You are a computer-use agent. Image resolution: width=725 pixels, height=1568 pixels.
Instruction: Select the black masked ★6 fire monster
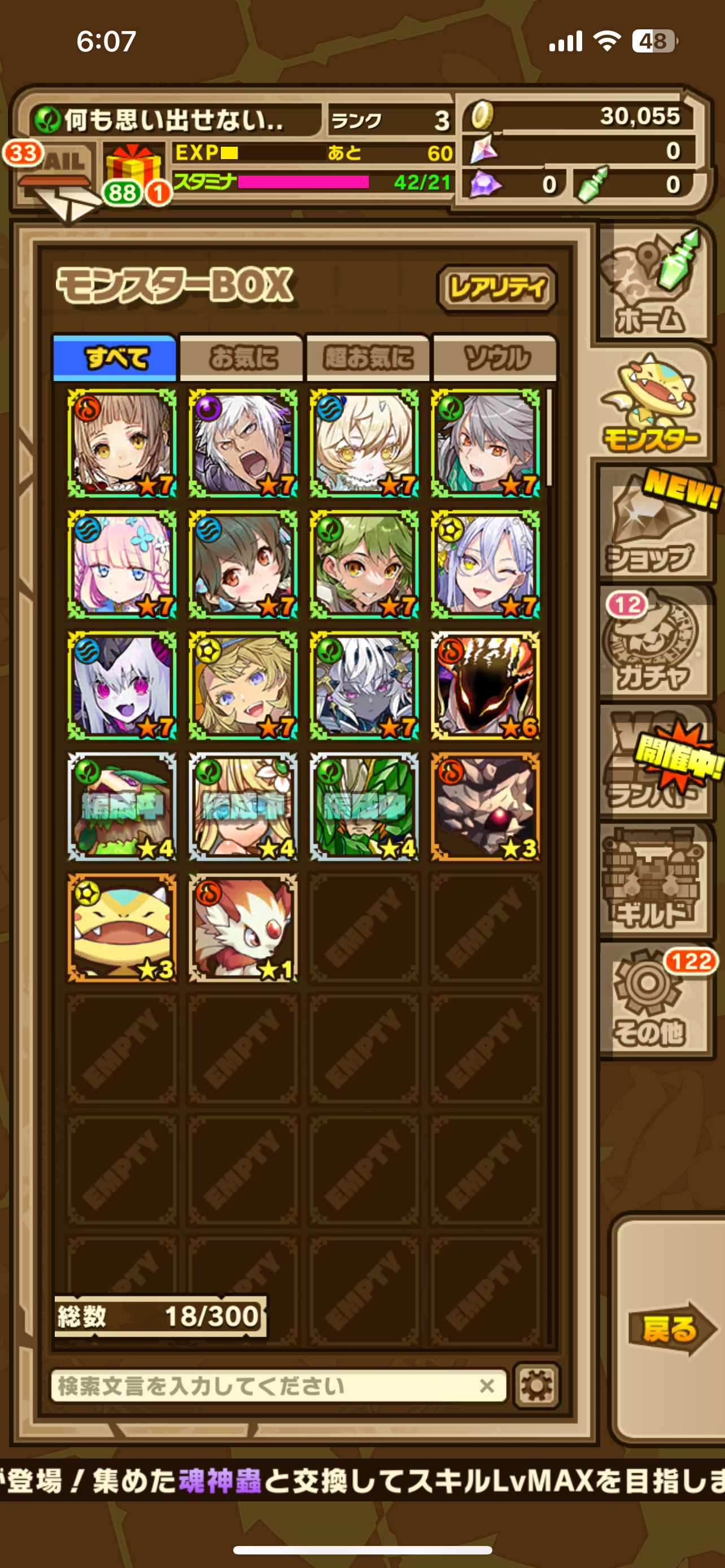[485, 685]
